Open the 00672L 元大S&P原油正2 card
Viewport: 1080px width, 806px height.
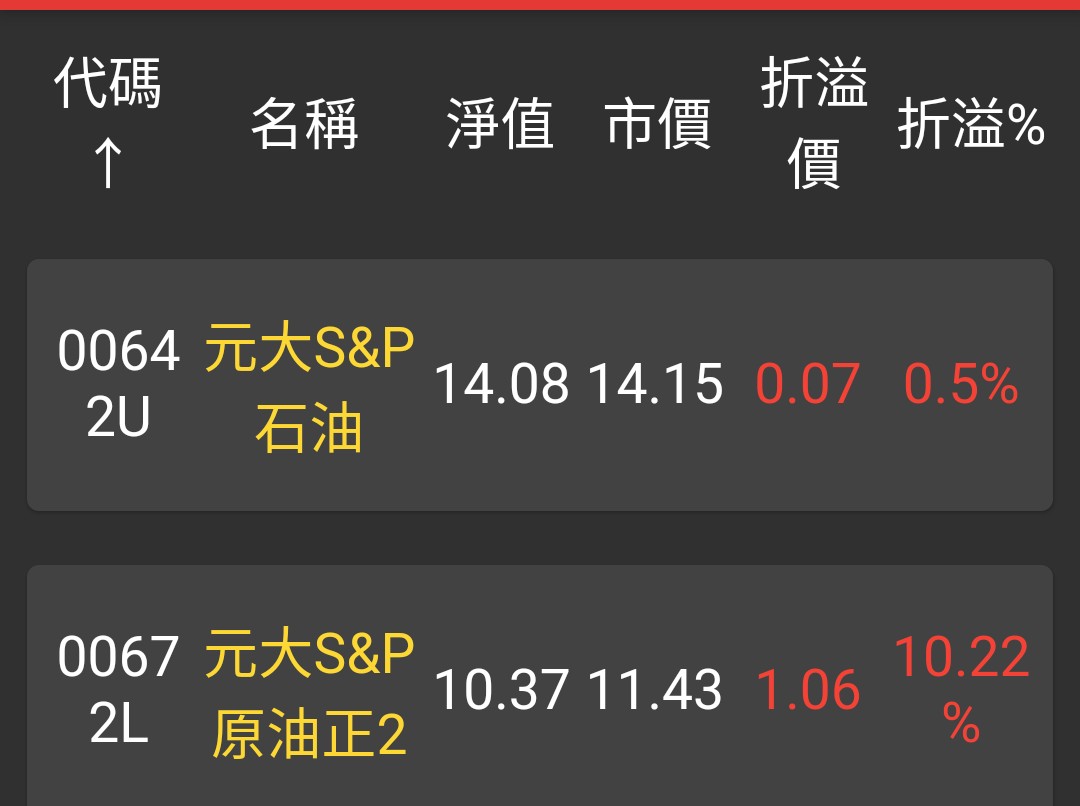pyautogui.click(x=540, y=688)
